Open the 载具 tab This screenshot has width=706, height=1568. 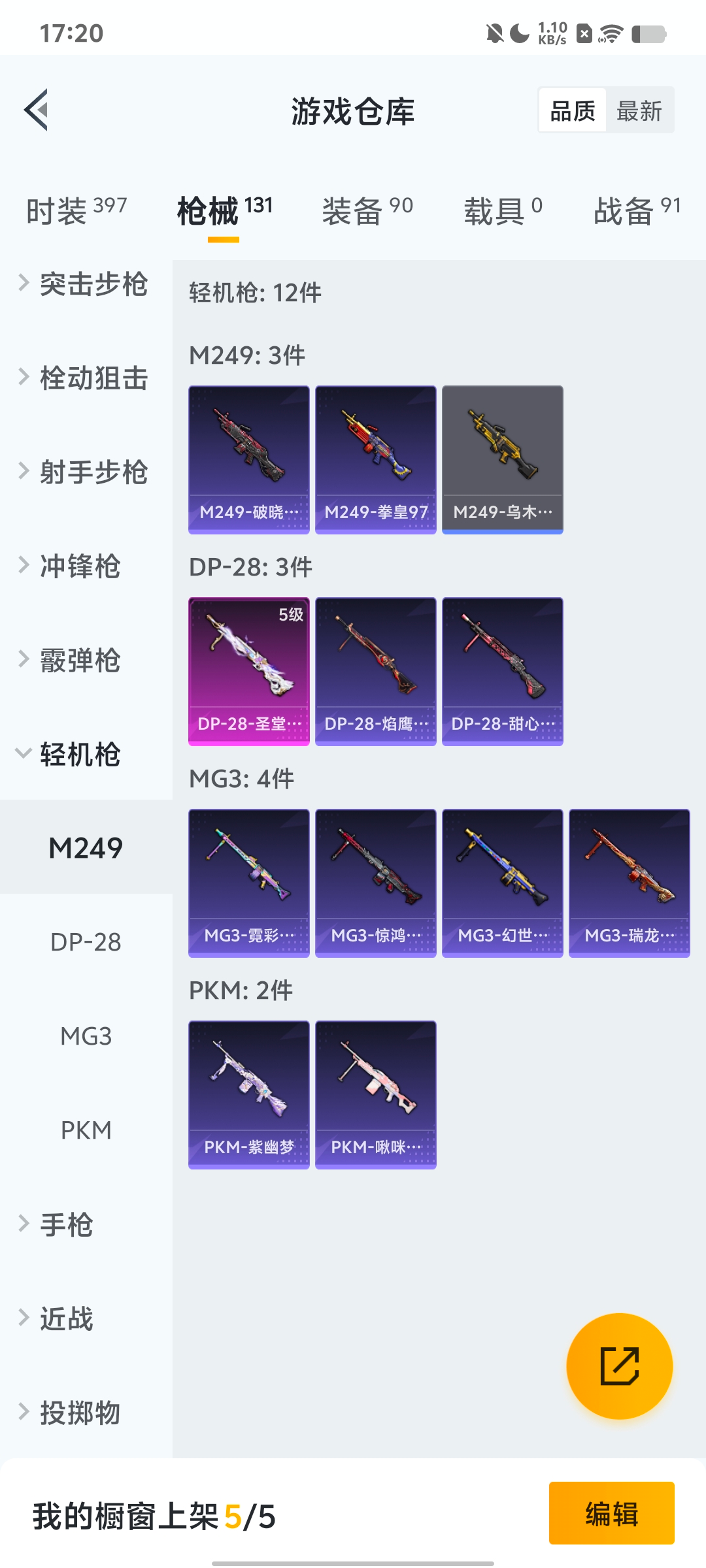point(503,210)
